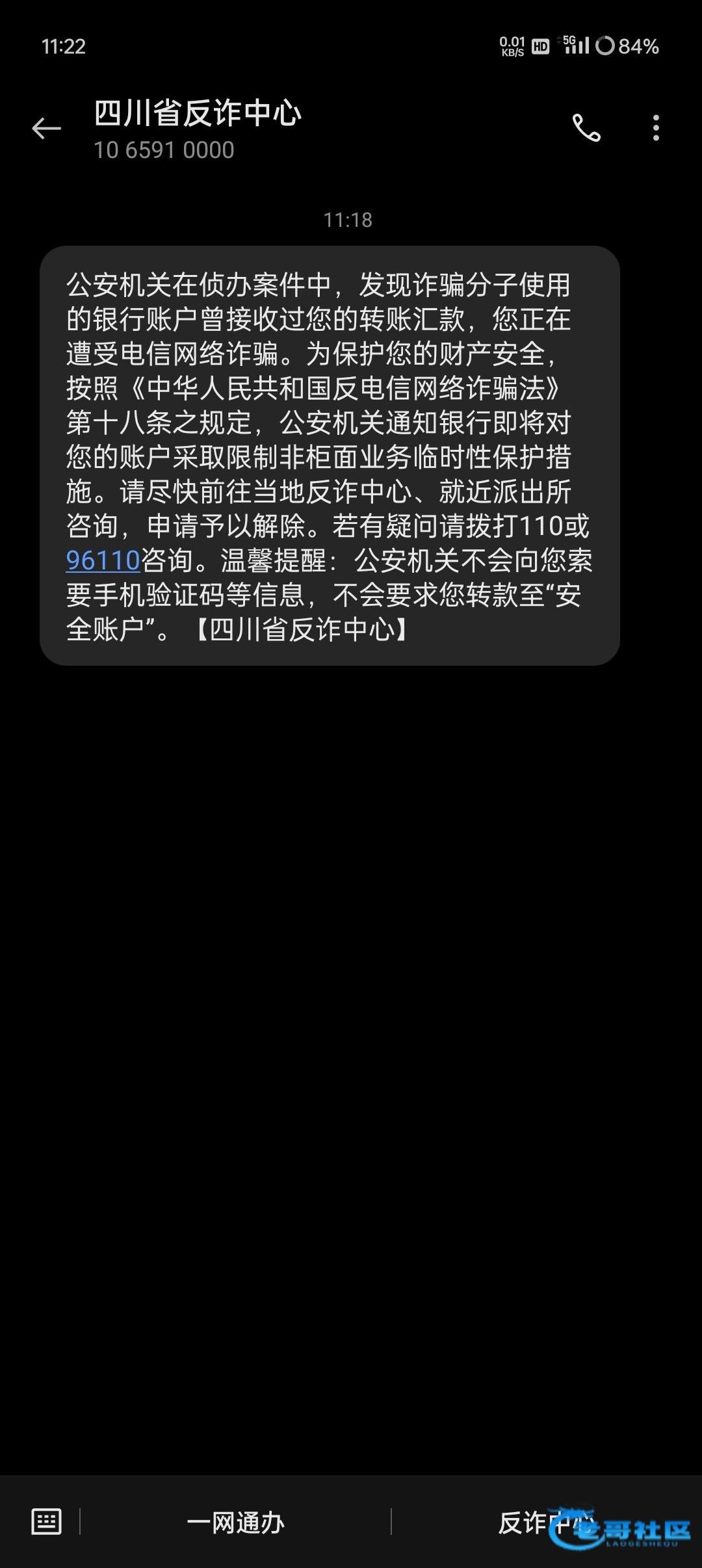The width and height of the screenshot is (702, 1568).
Task: Switch to keyboard input mode
Action: point(47,1521)
